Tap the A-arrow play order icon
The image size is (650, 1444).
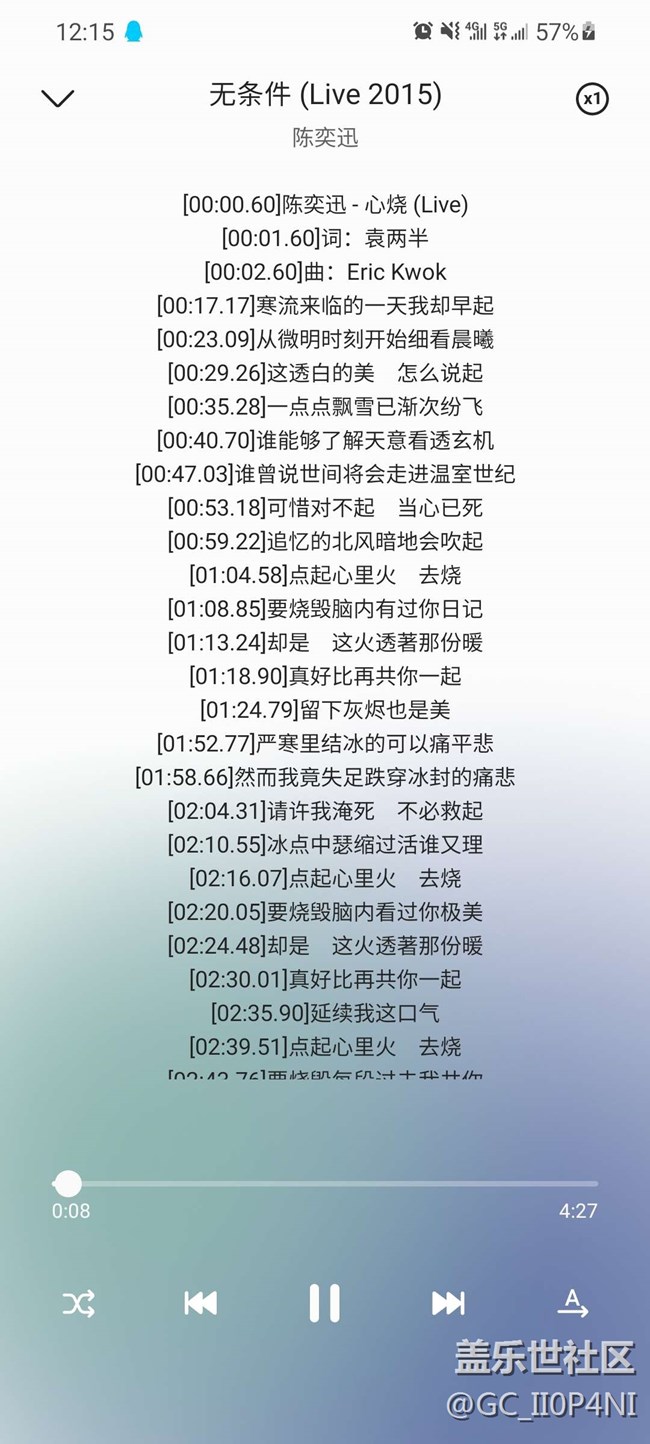coord(572,1303)
